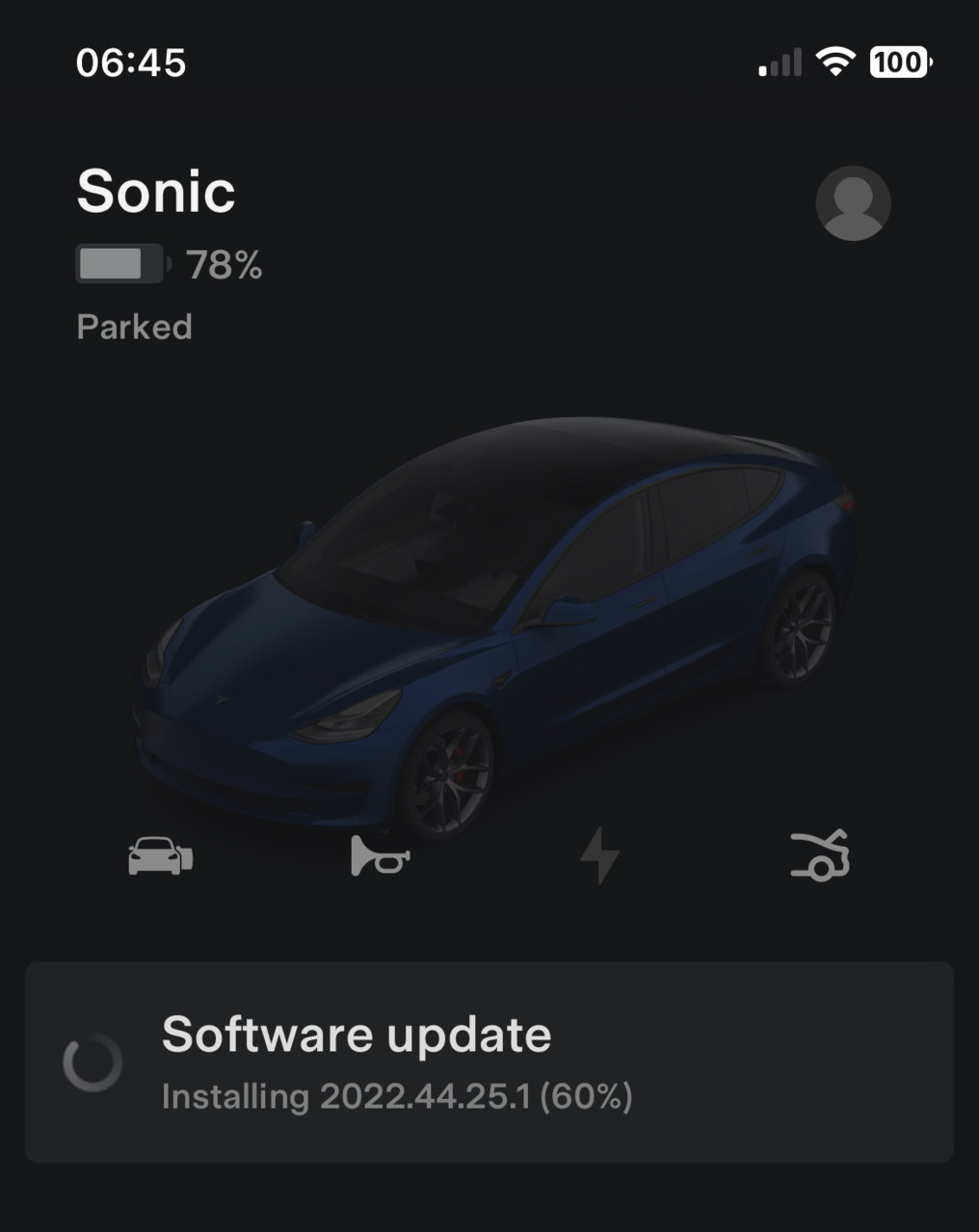Open the front trunk

point(820,855)
